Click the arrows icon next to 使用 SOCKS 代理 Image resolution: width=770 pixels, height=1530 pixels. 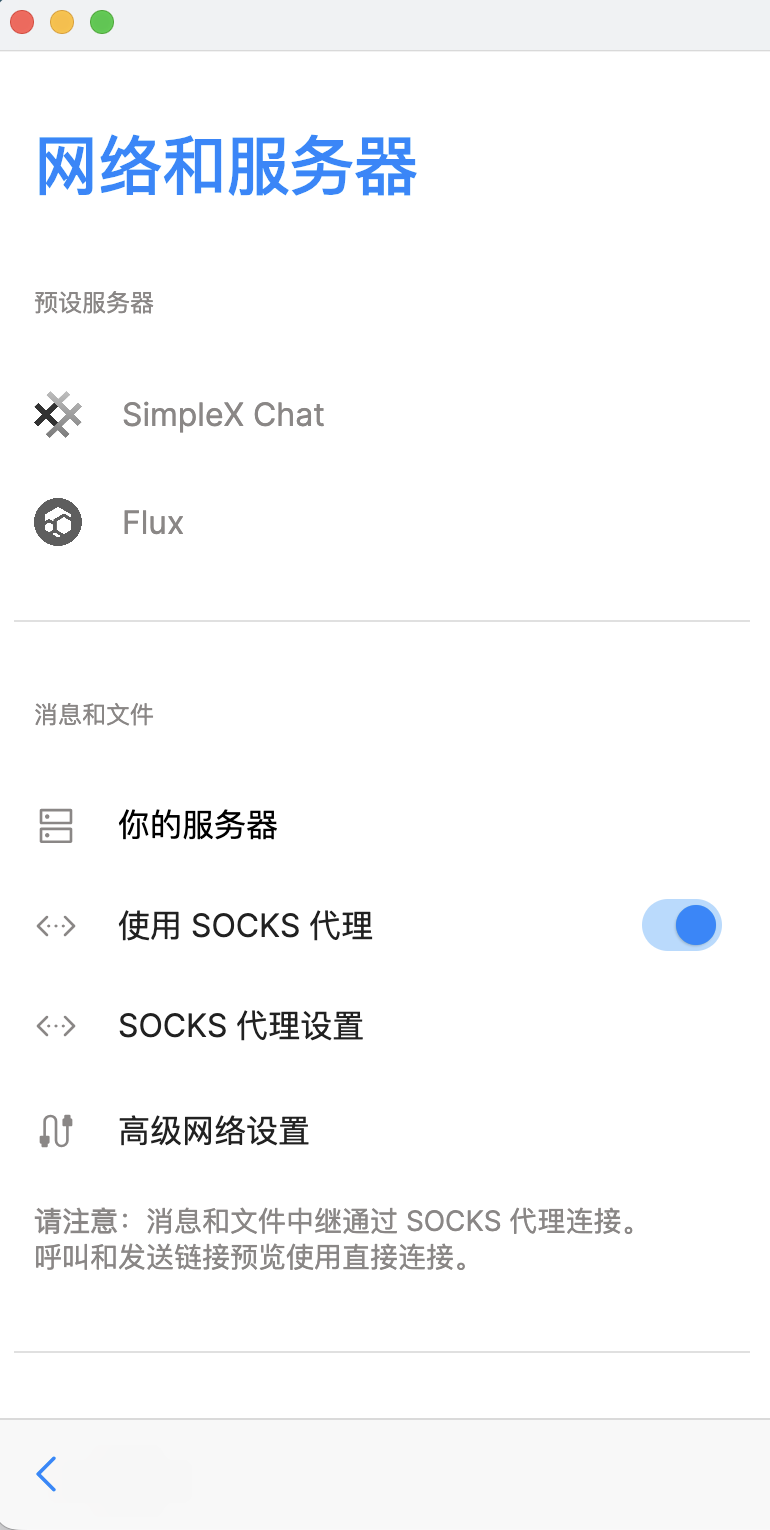tap(57, 925)
